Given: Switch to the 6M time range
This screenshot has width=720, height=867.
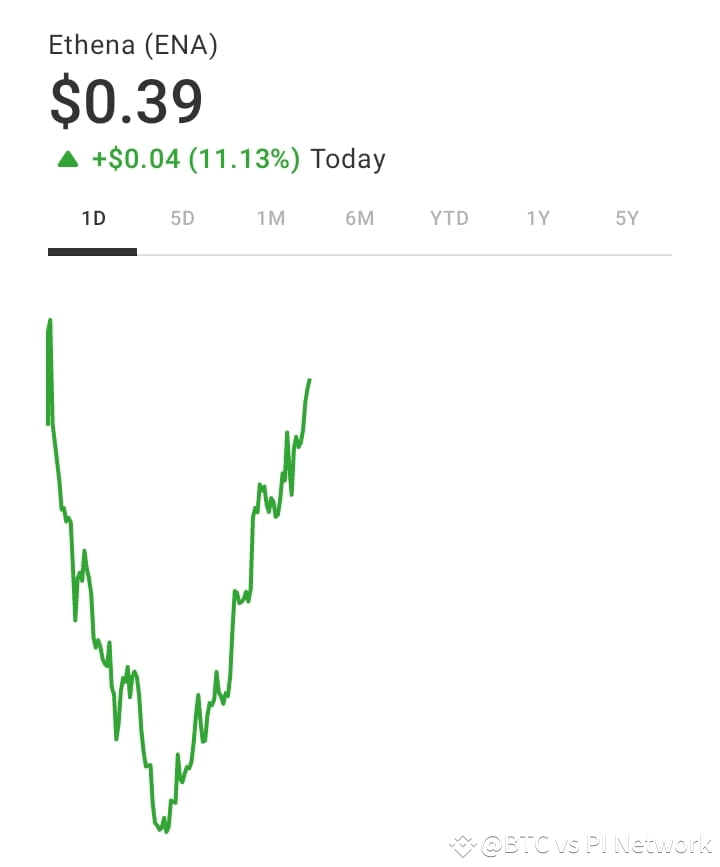Looking at the screenshot, I should point(359,218).
